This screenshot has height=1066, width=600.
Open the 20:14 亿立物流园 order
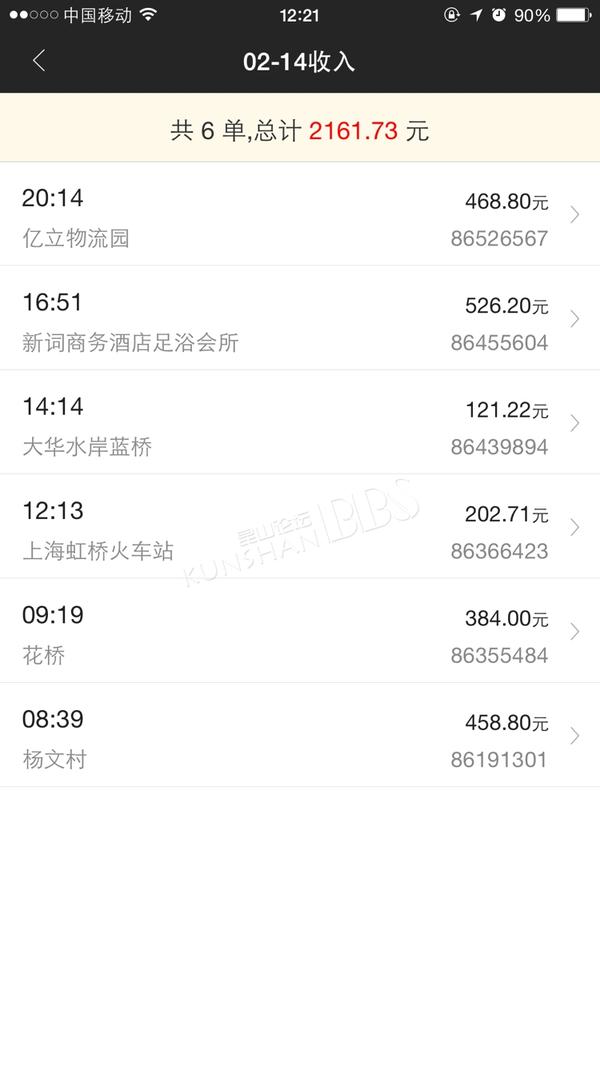tap(300, 214)
